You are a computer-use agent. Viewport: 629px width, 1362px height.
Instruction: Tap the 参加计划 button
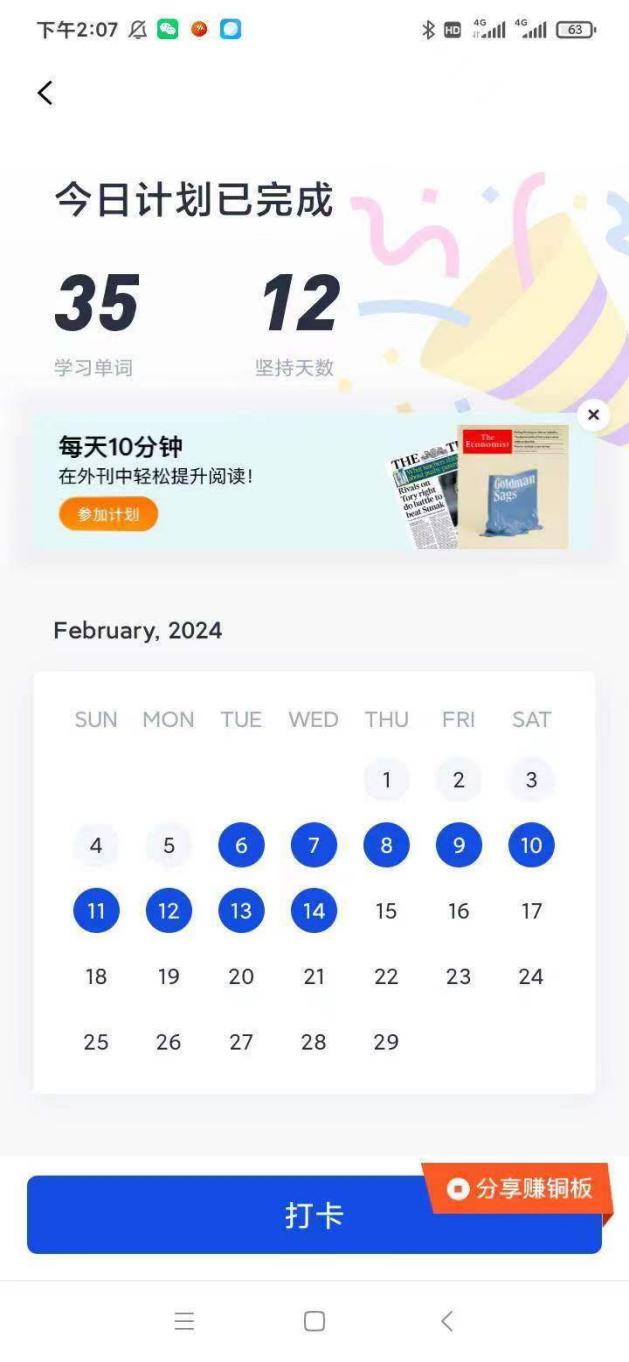[x=108, y=514]
